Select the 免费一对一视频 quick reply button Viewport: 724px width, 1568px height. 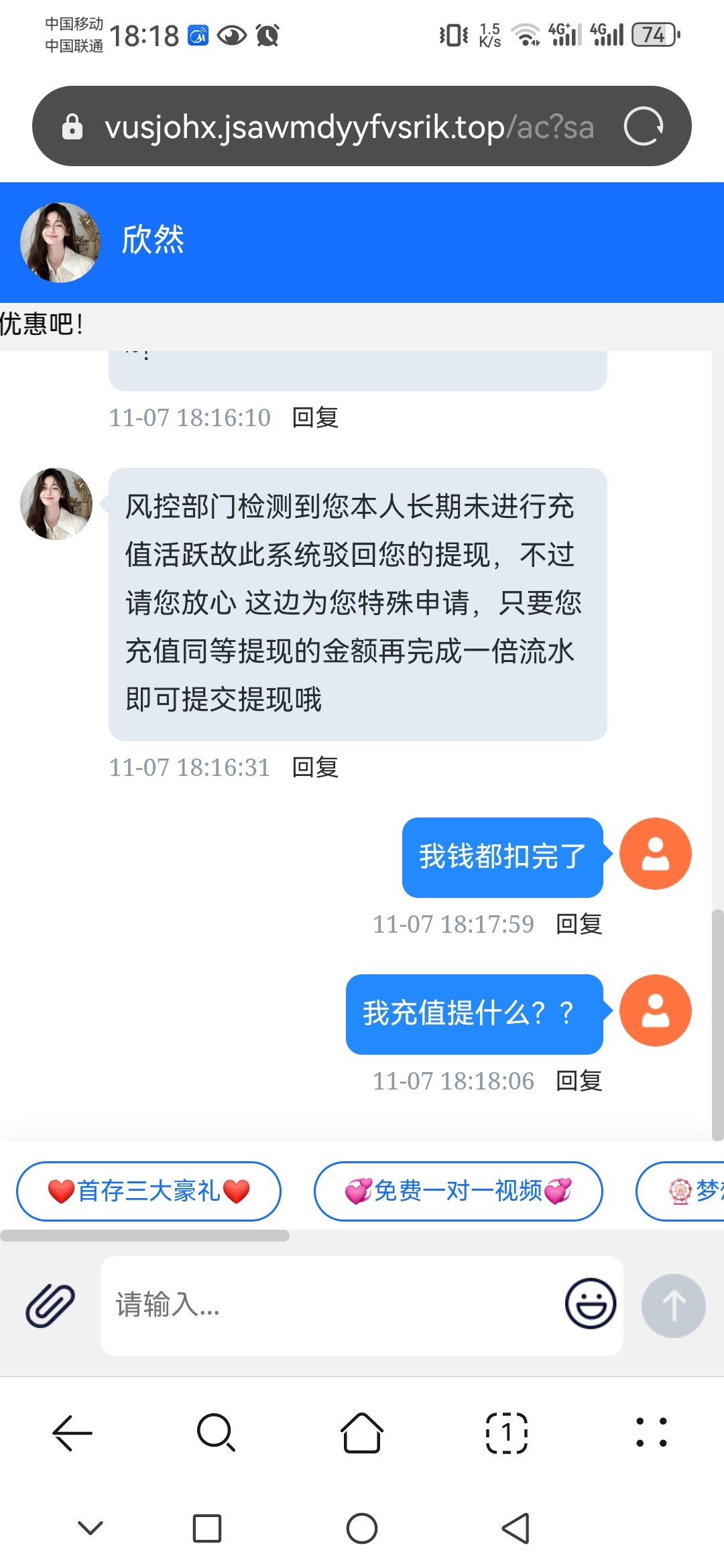click(459, 1191)
